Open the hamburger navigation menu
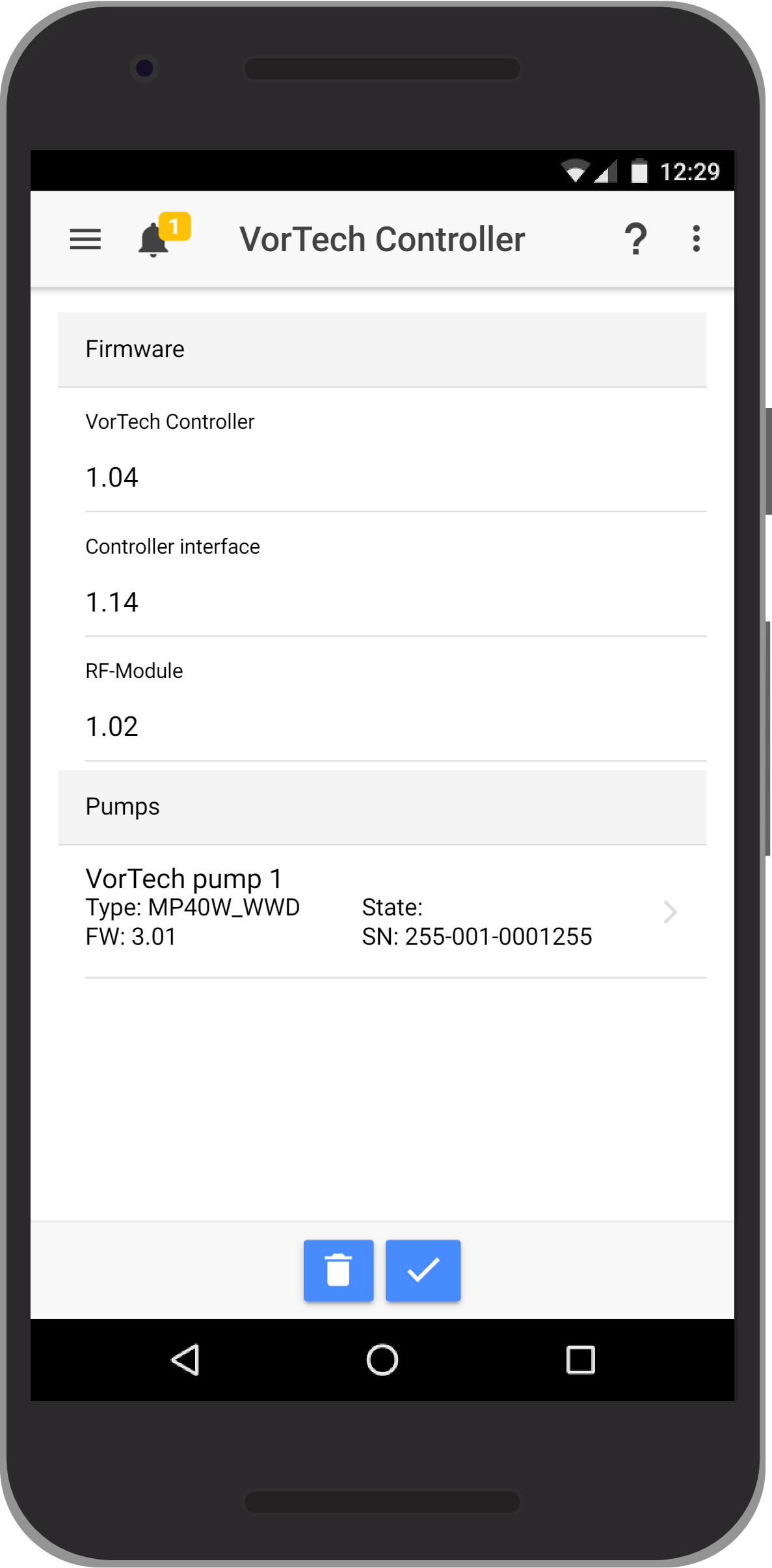772x1568 pixels. click(85, 239)
